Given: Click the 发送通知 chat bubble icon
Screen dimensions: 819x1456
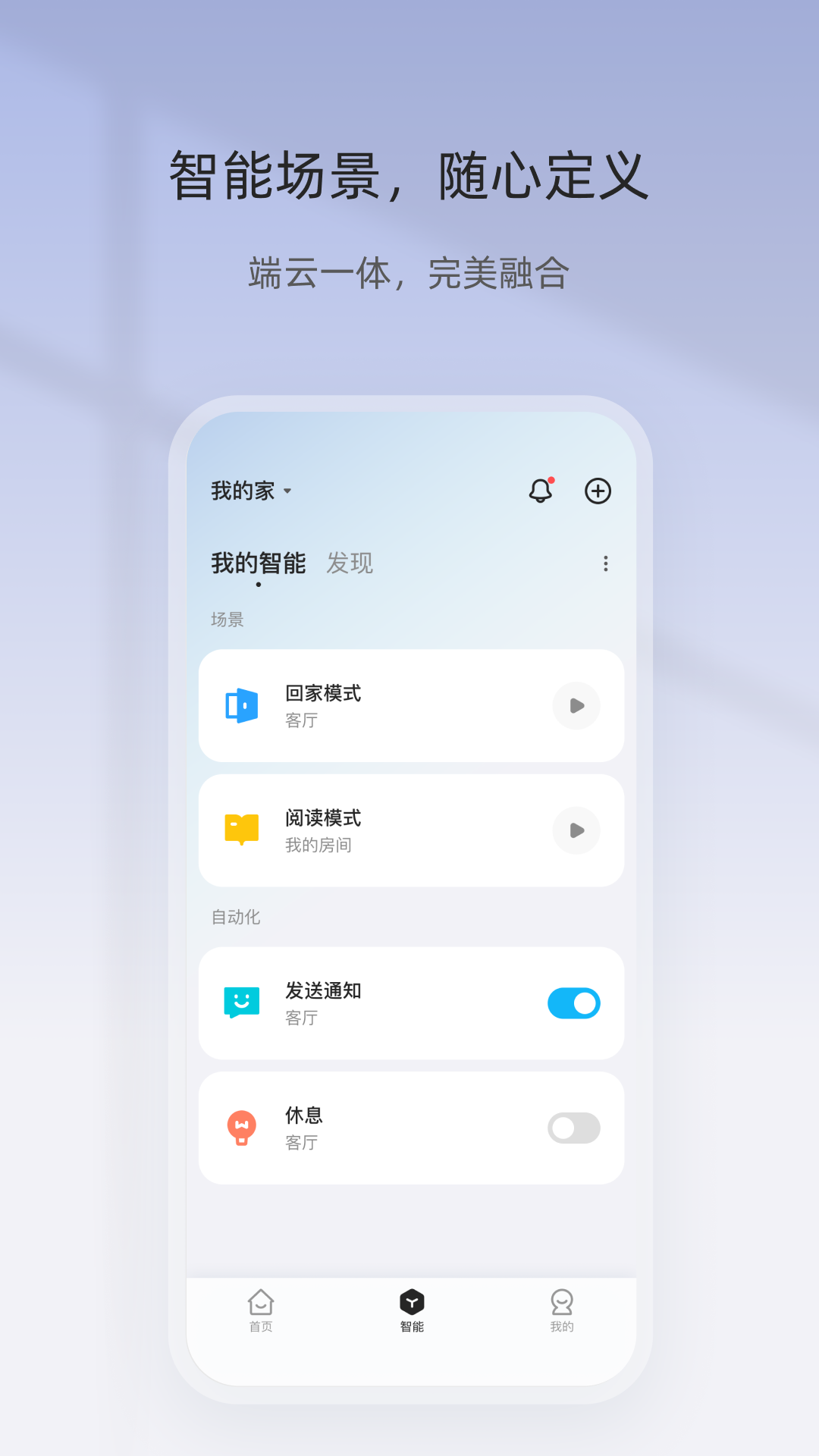Looking at the screenshot, I should [240, 1003].
